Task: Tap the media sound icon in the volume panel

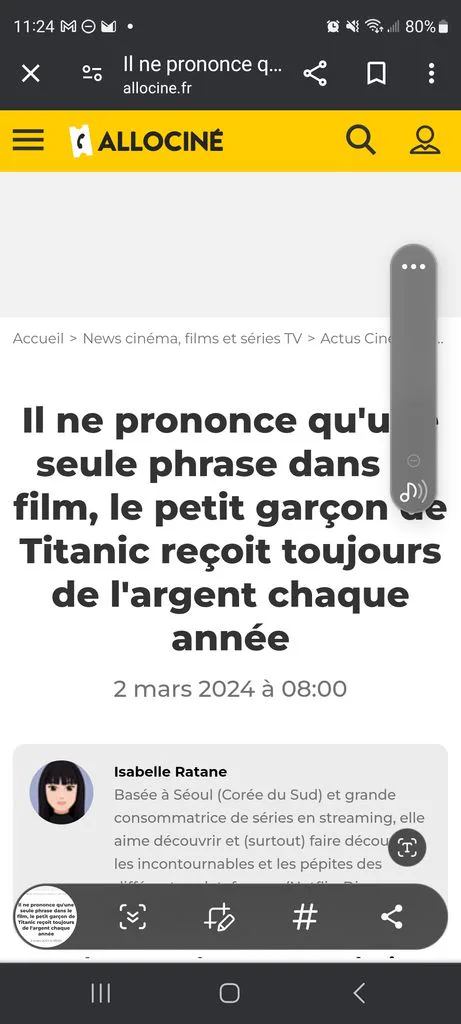Action: 413,491
